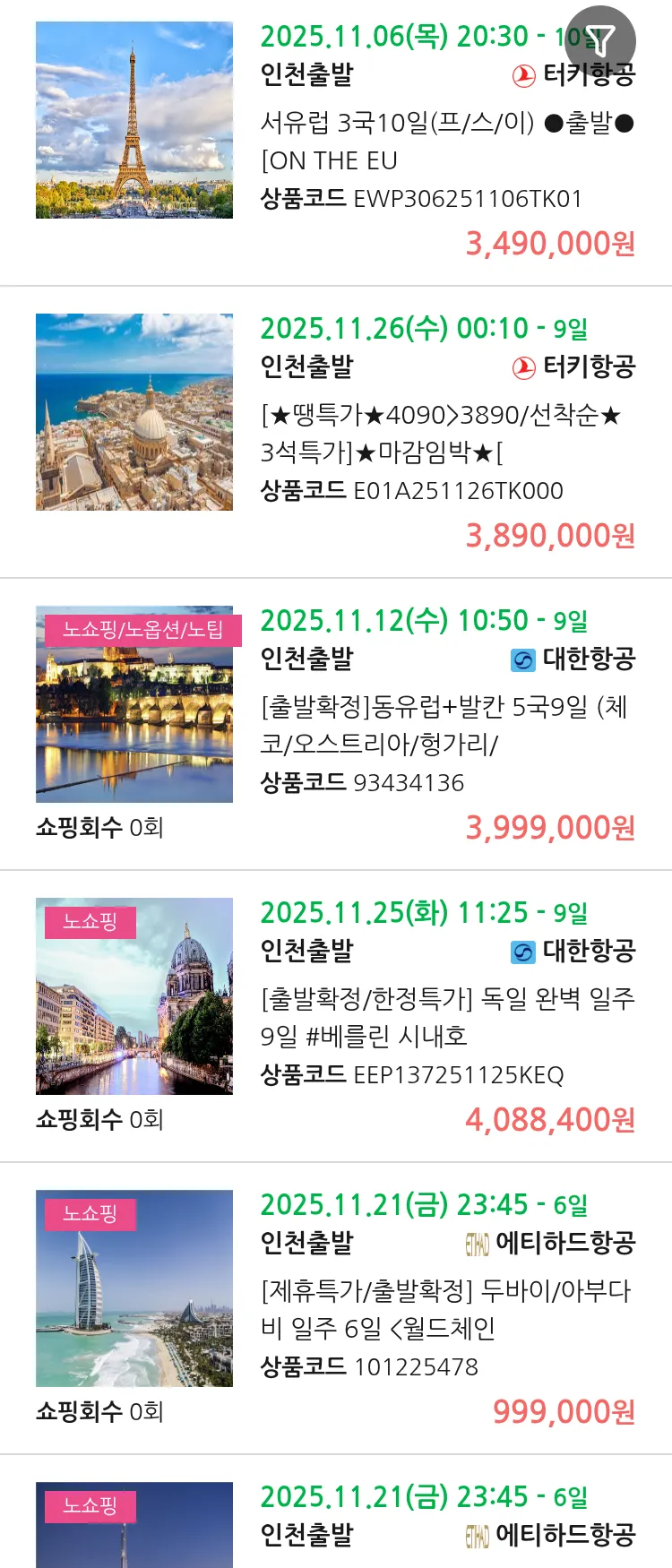View the 땡특가 4090>3890 package for 3,890,000원
672x1568 pixels.
446,434
